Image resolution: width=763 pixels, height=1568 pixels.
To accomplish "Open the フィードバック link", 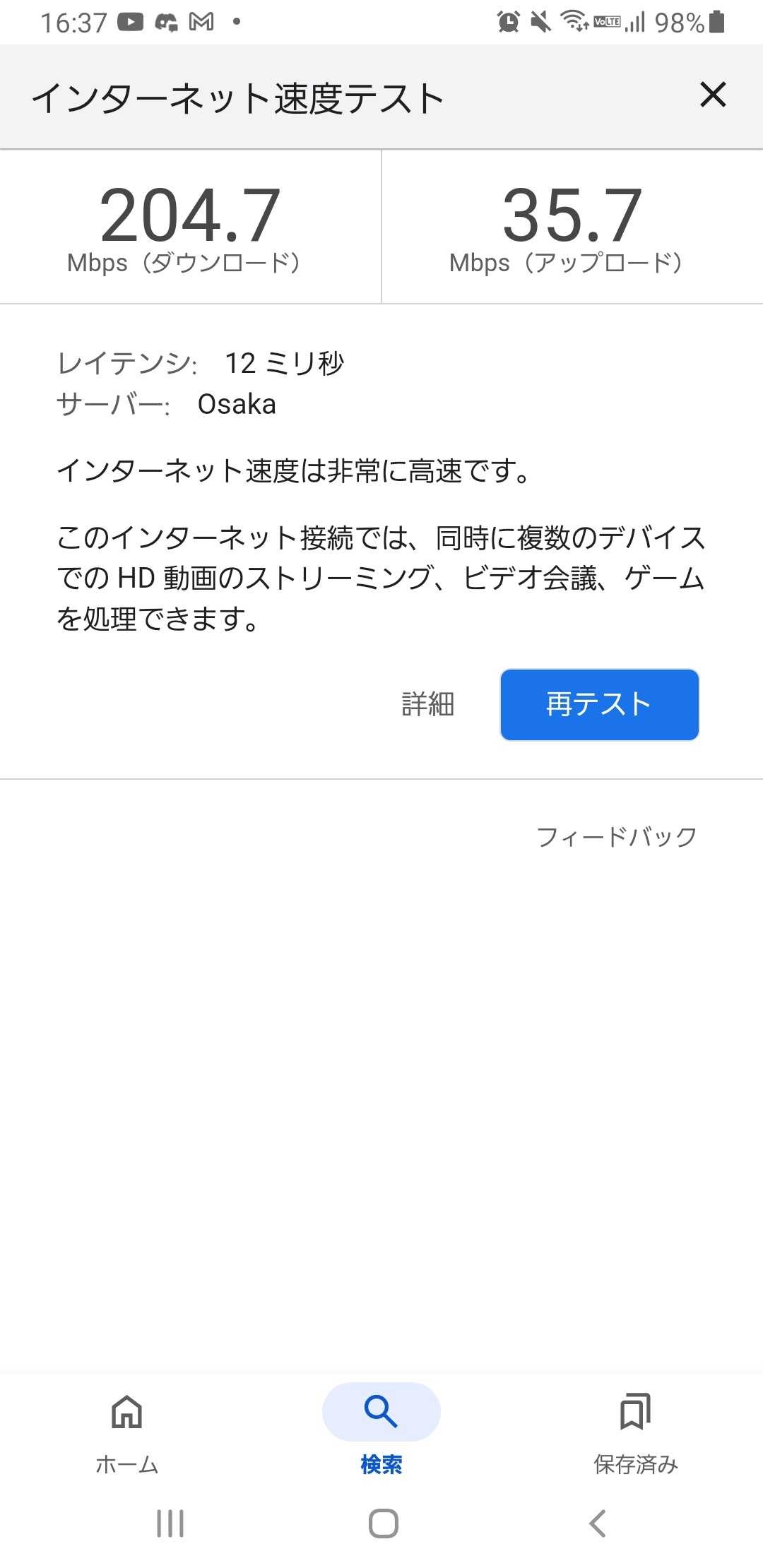I will (616, 836).
